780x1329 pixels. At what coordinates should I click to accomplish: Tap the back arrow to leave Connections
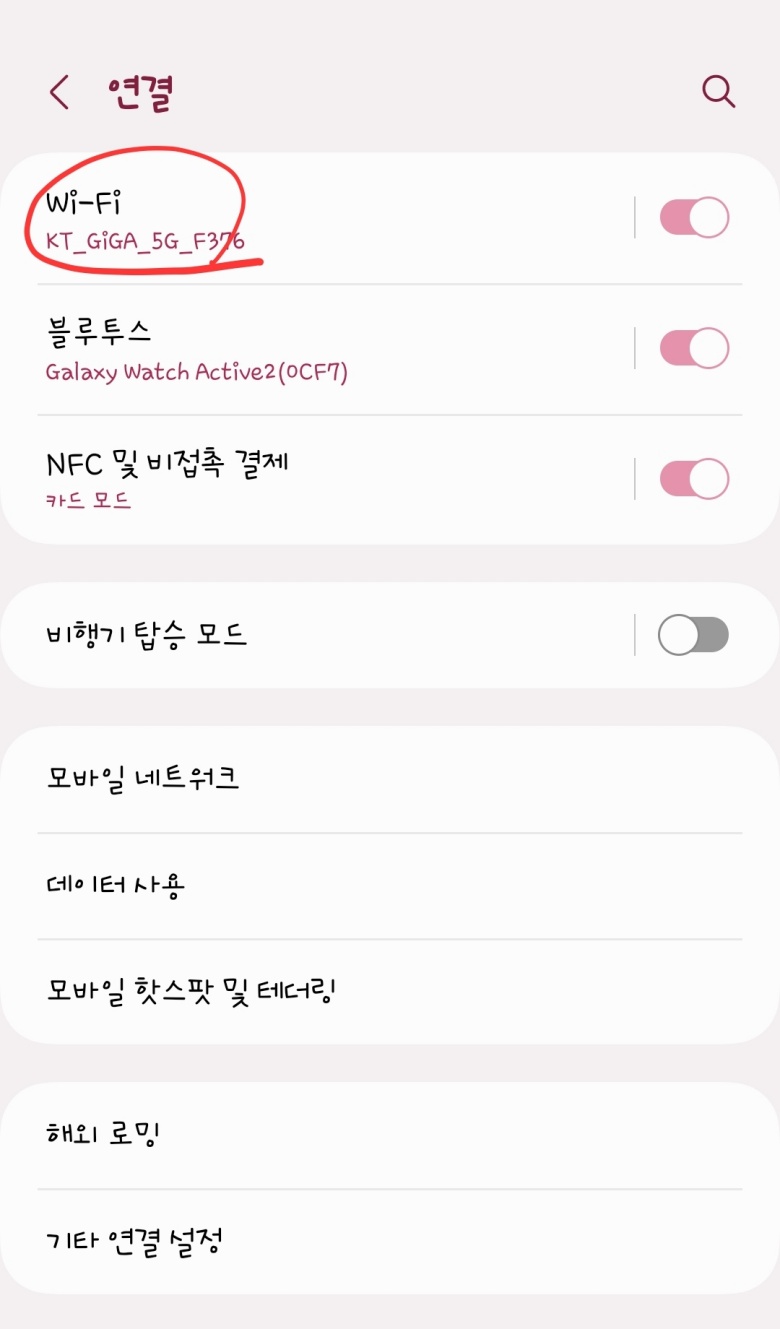tap(57, 92)
